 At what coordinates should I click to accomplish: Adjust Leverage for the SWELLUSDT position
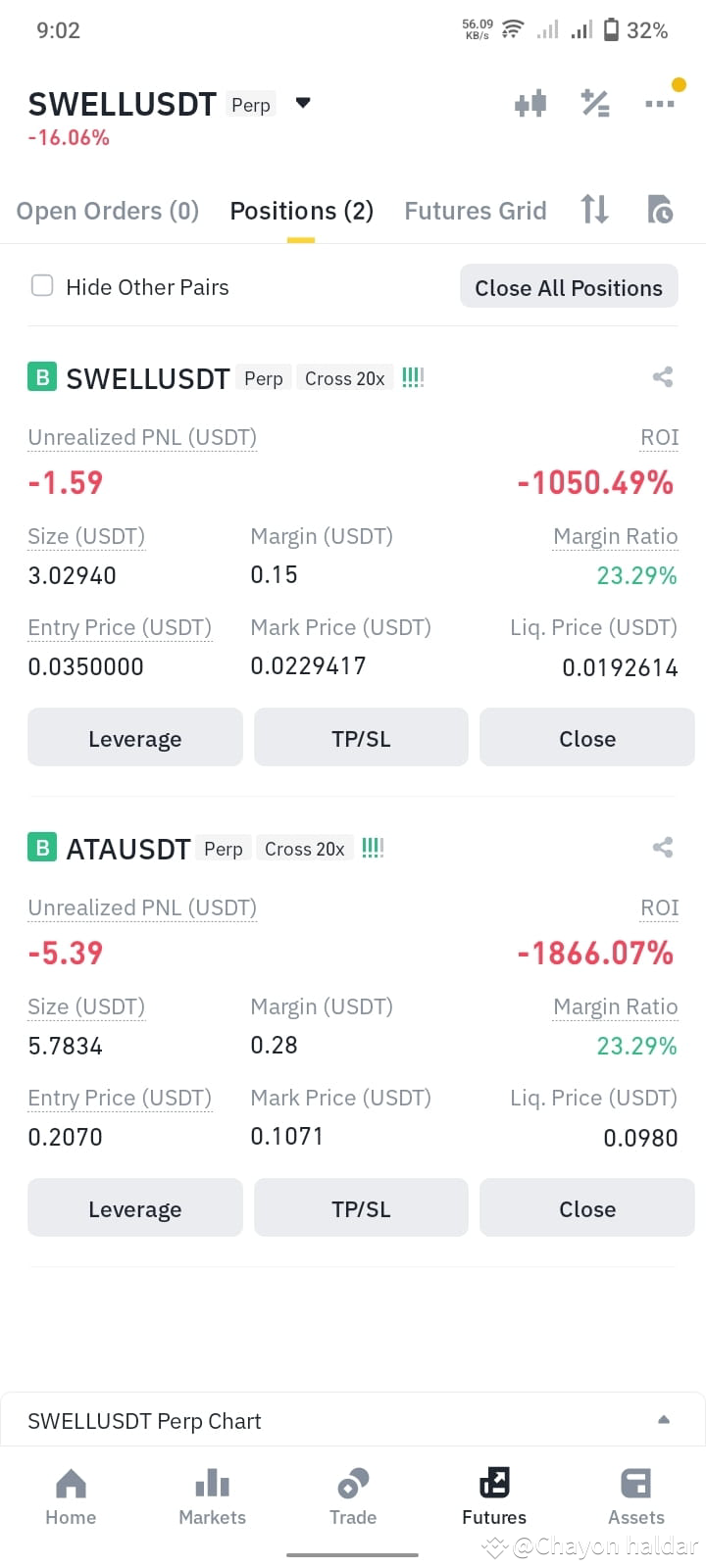point(135,737)
